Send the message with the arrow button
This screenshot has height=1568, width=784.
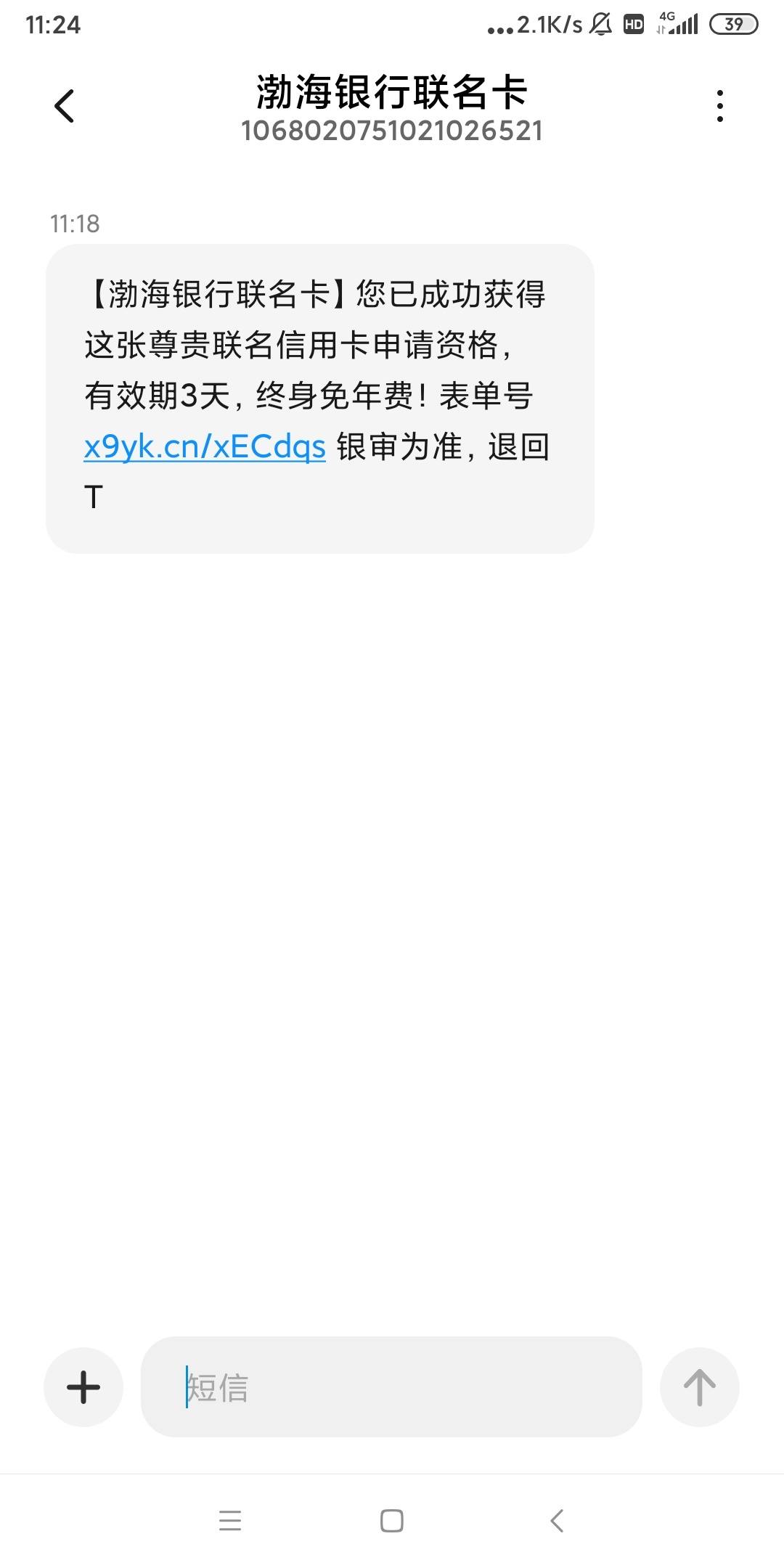[x=700, y=1387]
